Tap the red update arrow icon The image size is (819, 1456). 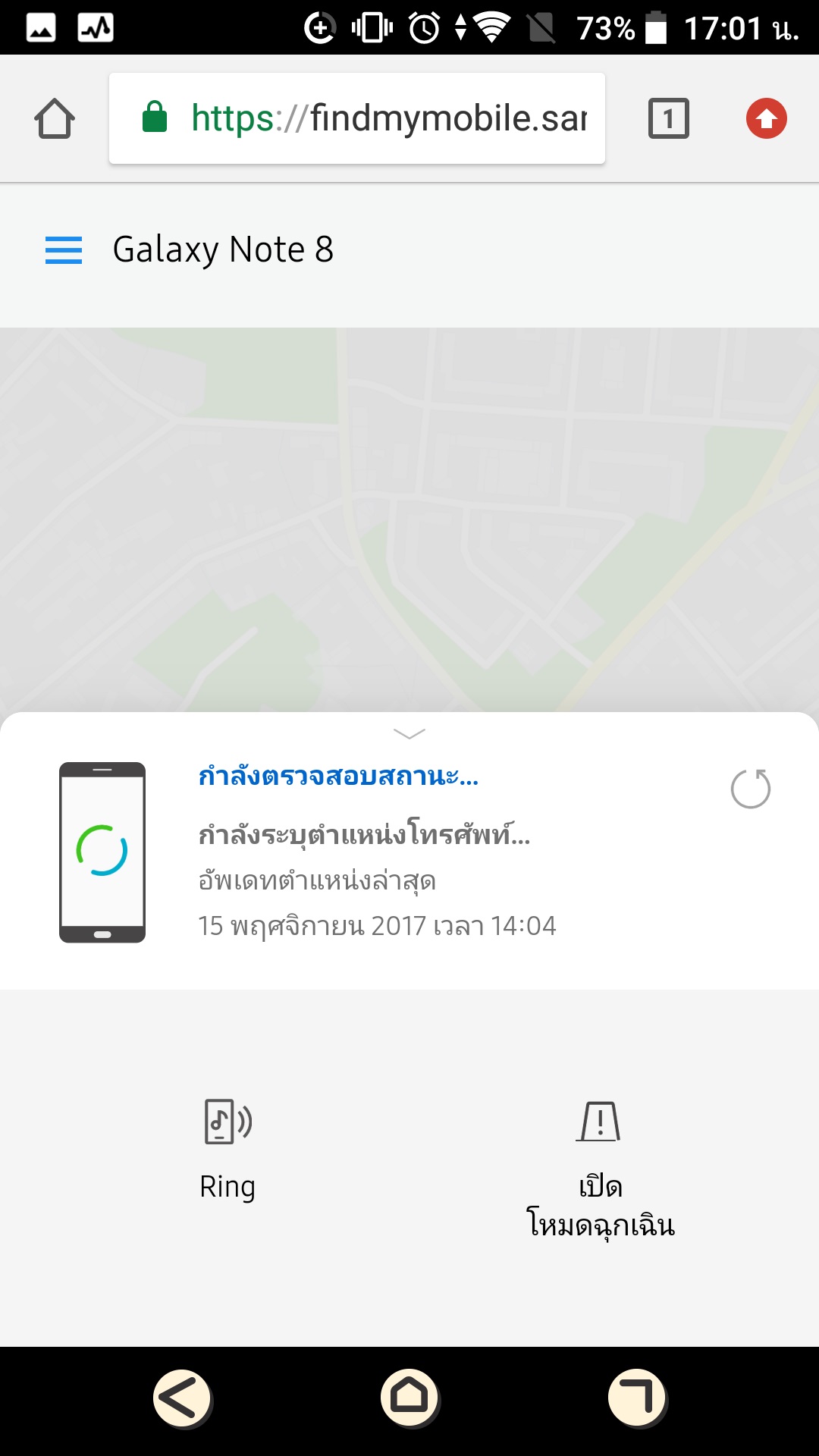click(x=766, y=119)
